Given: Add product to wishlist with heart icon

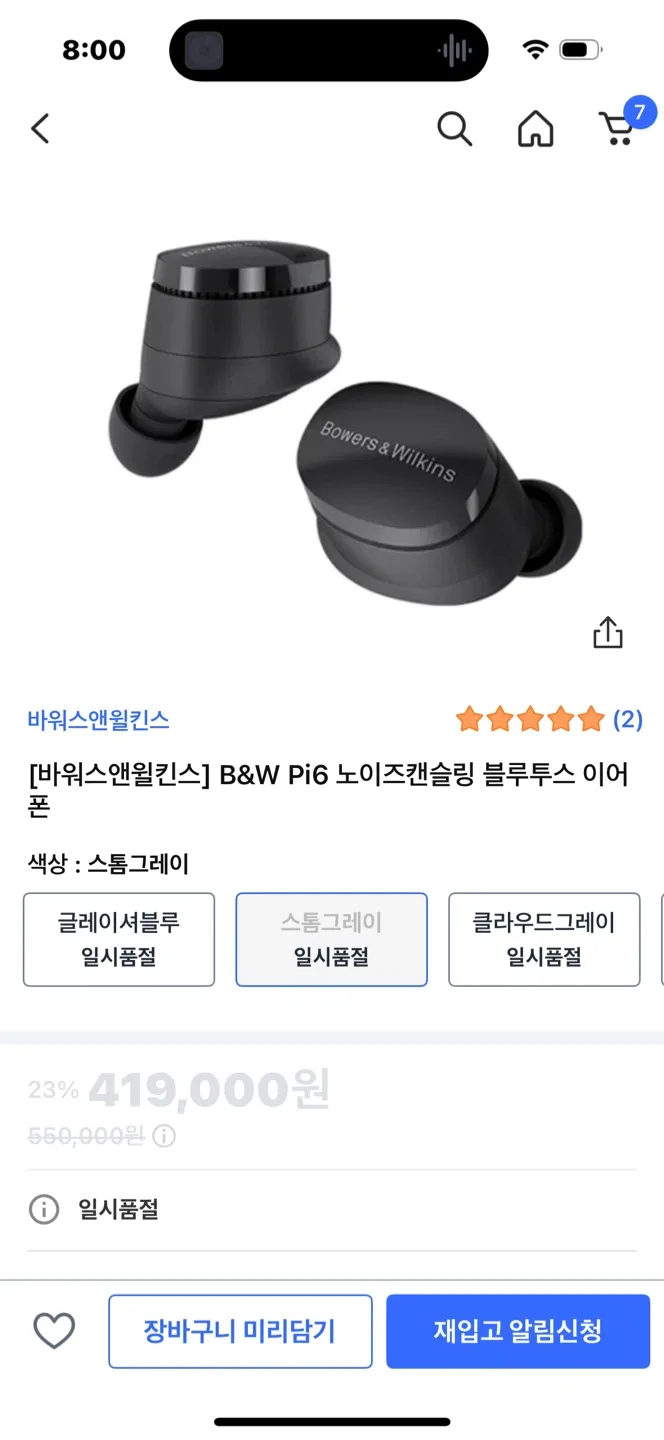Looking at the screenshot, I should coord(54,1331).
